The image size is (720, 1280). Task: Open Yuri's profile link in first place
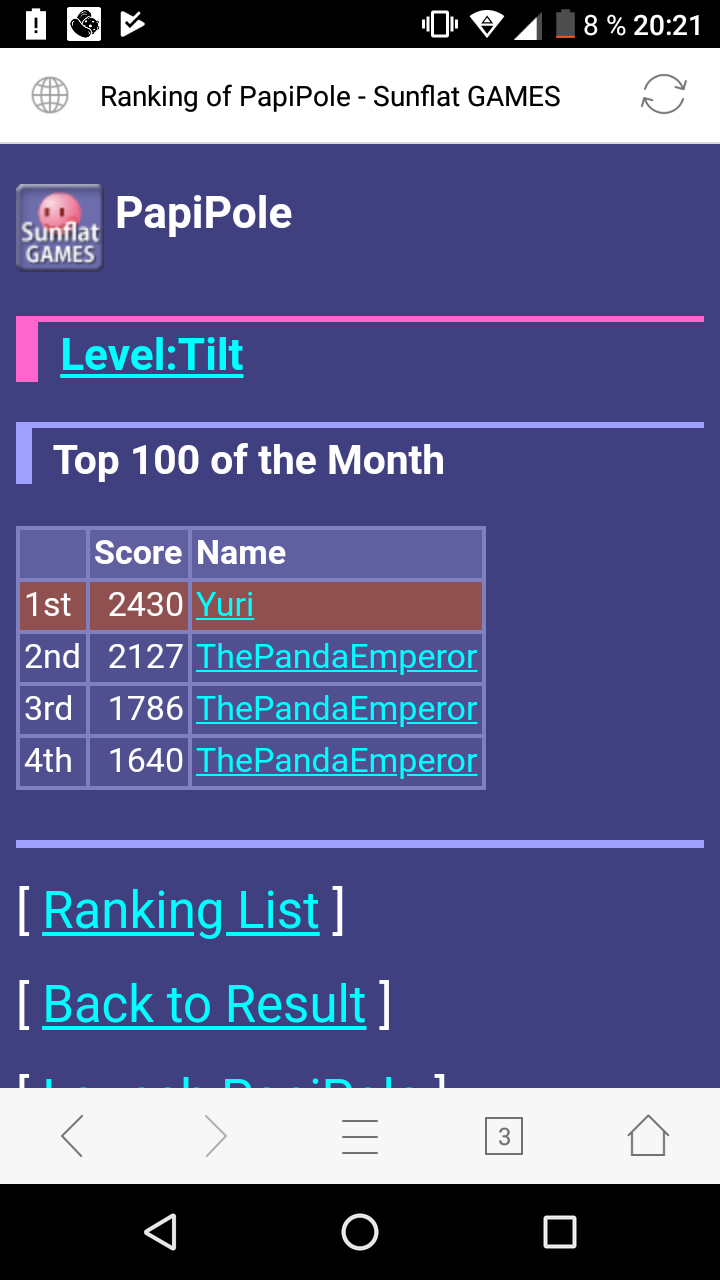pyautogui.click(x=225, y=605)
